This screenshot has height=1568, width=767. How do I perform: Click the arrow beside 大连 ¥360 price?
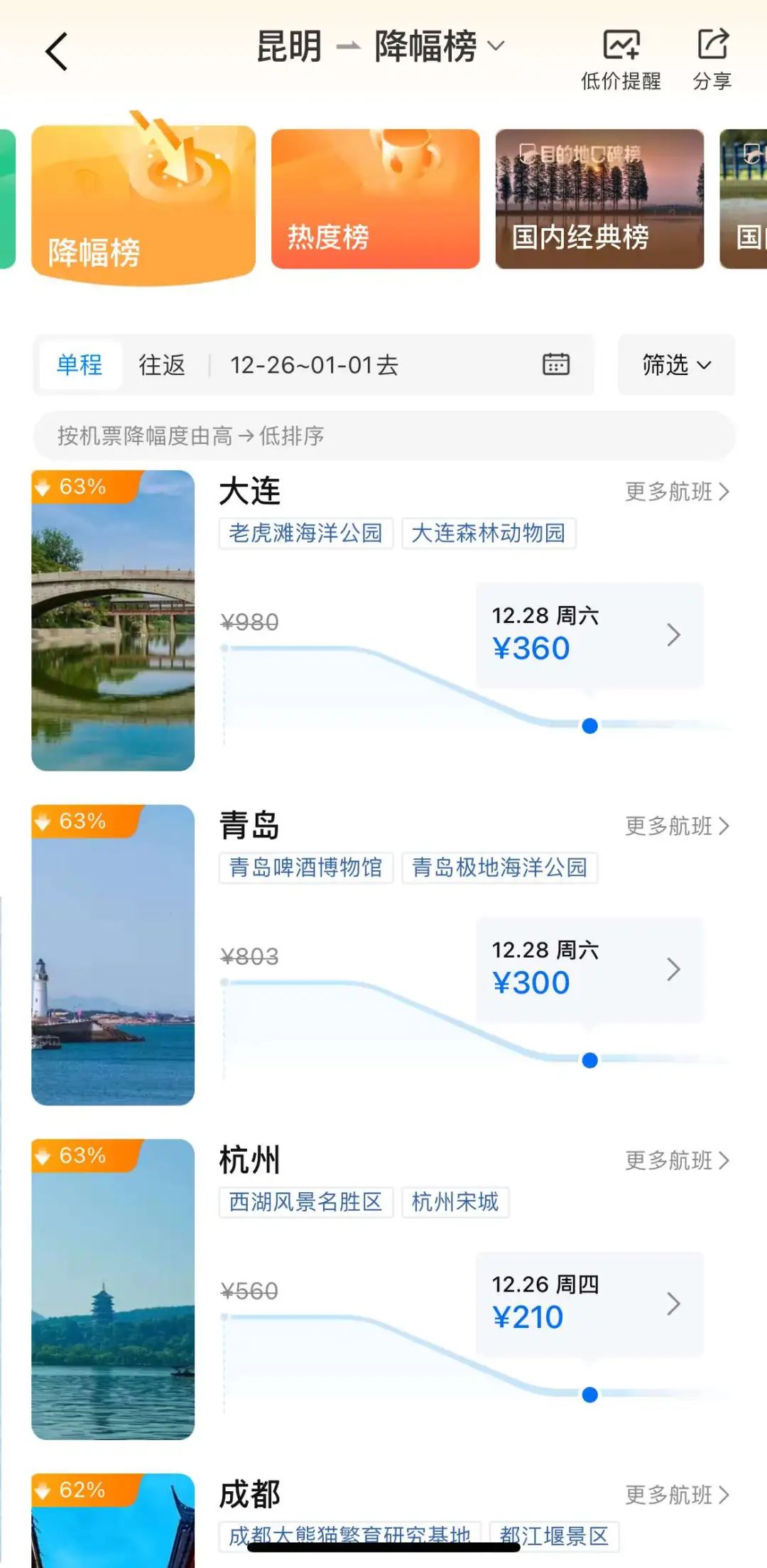click(673, 637)
